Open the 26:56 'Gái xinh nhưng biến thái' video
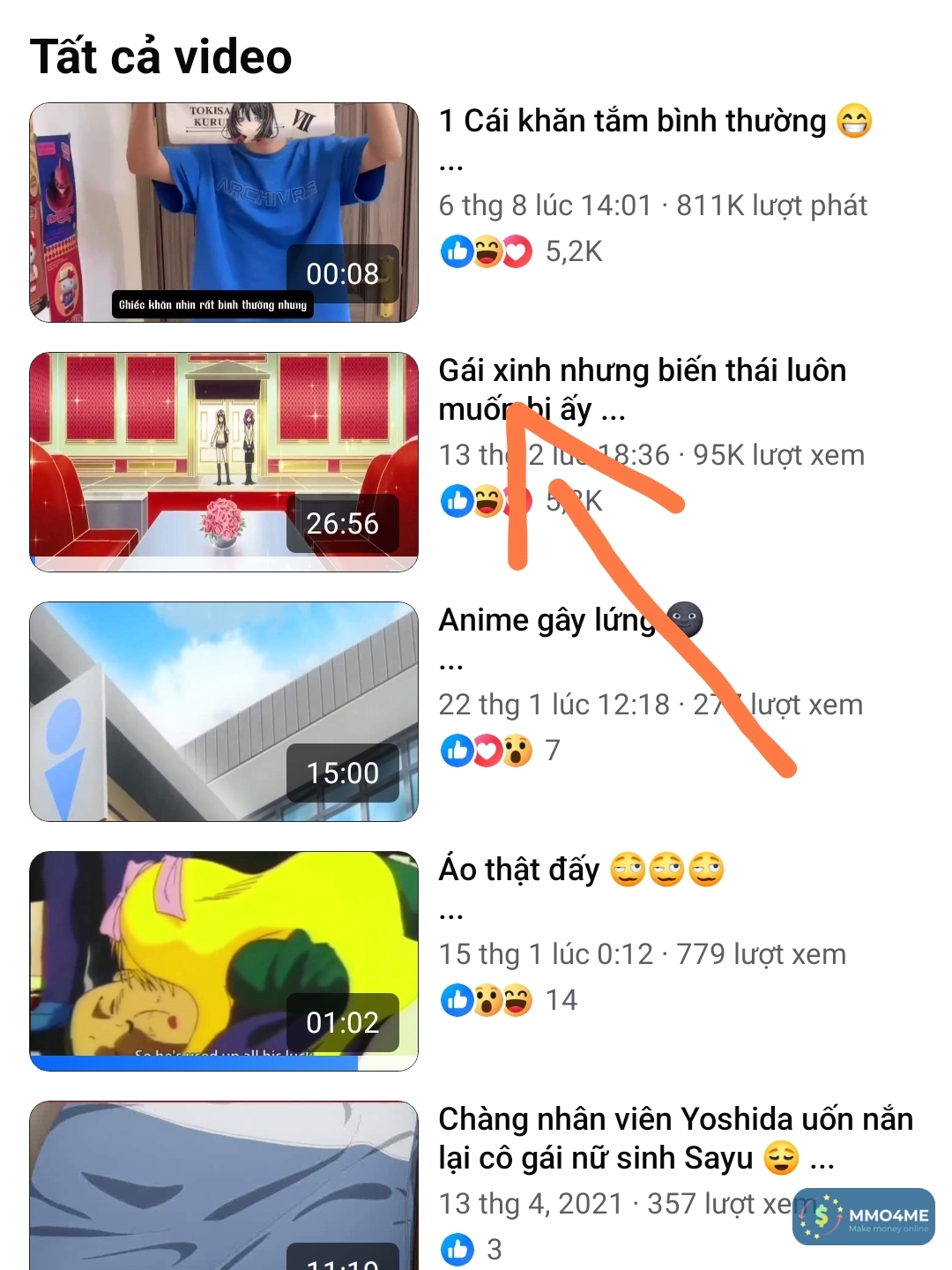 click(224, 462)
